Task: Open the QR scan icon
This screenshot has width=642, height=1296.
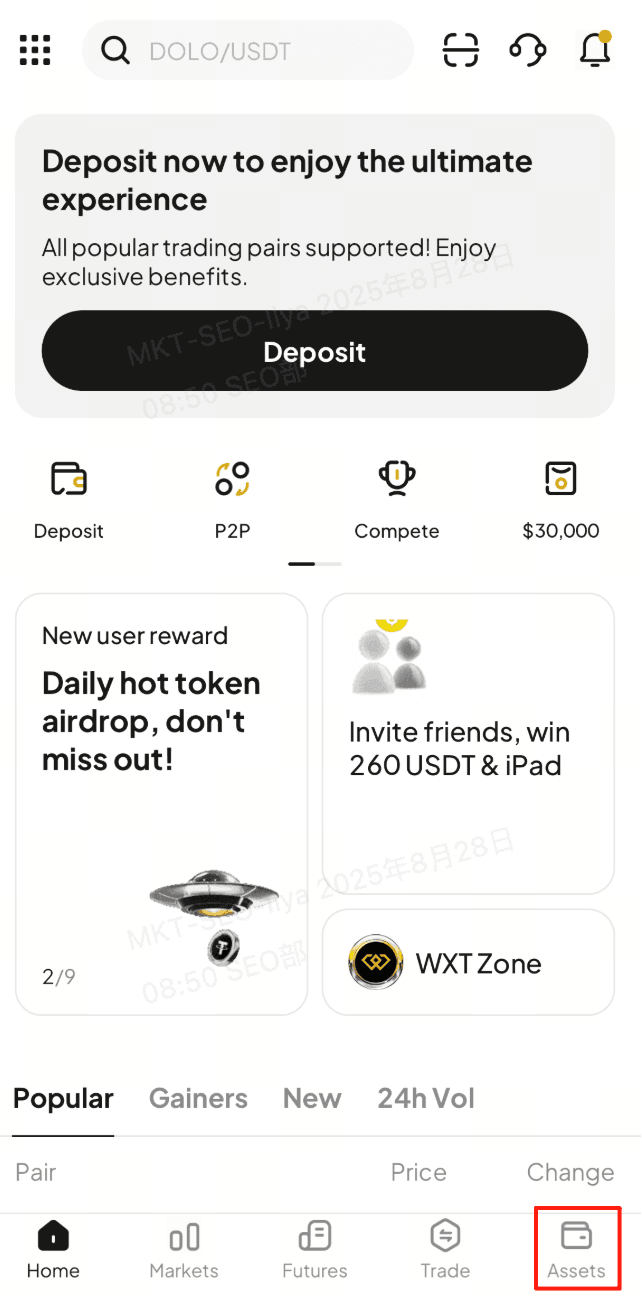Action: (461, 49)
